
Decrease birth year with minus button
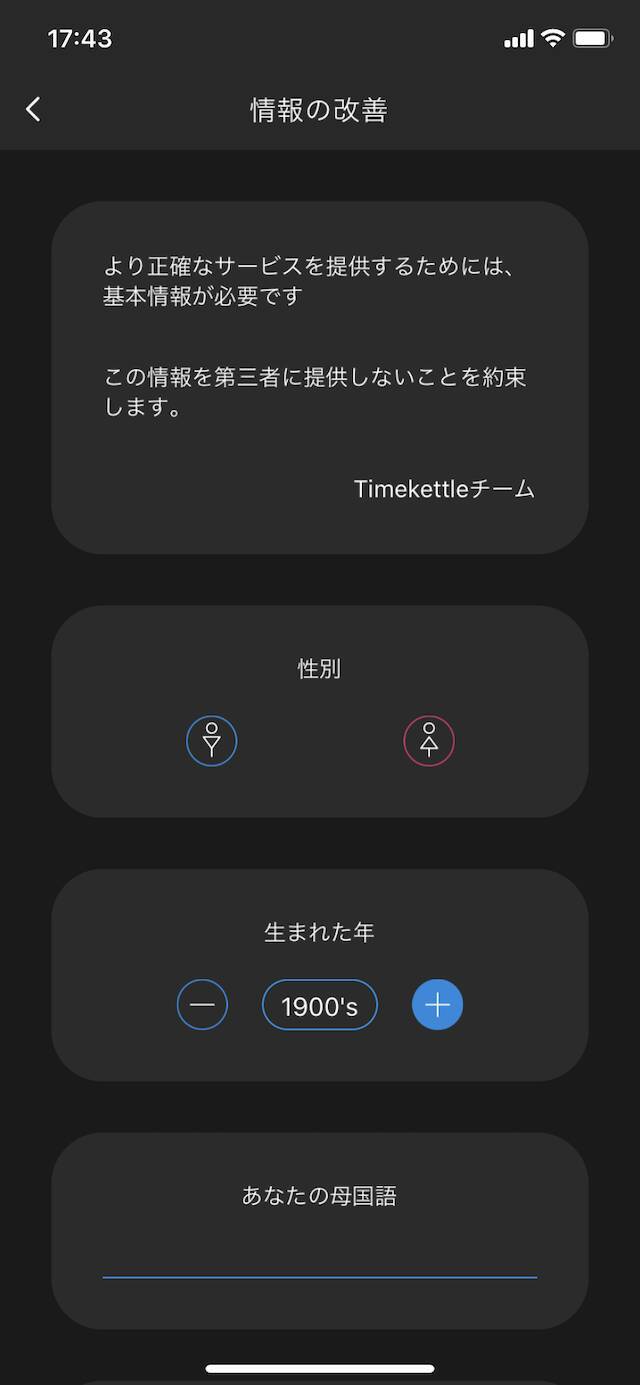[202, 1005]
